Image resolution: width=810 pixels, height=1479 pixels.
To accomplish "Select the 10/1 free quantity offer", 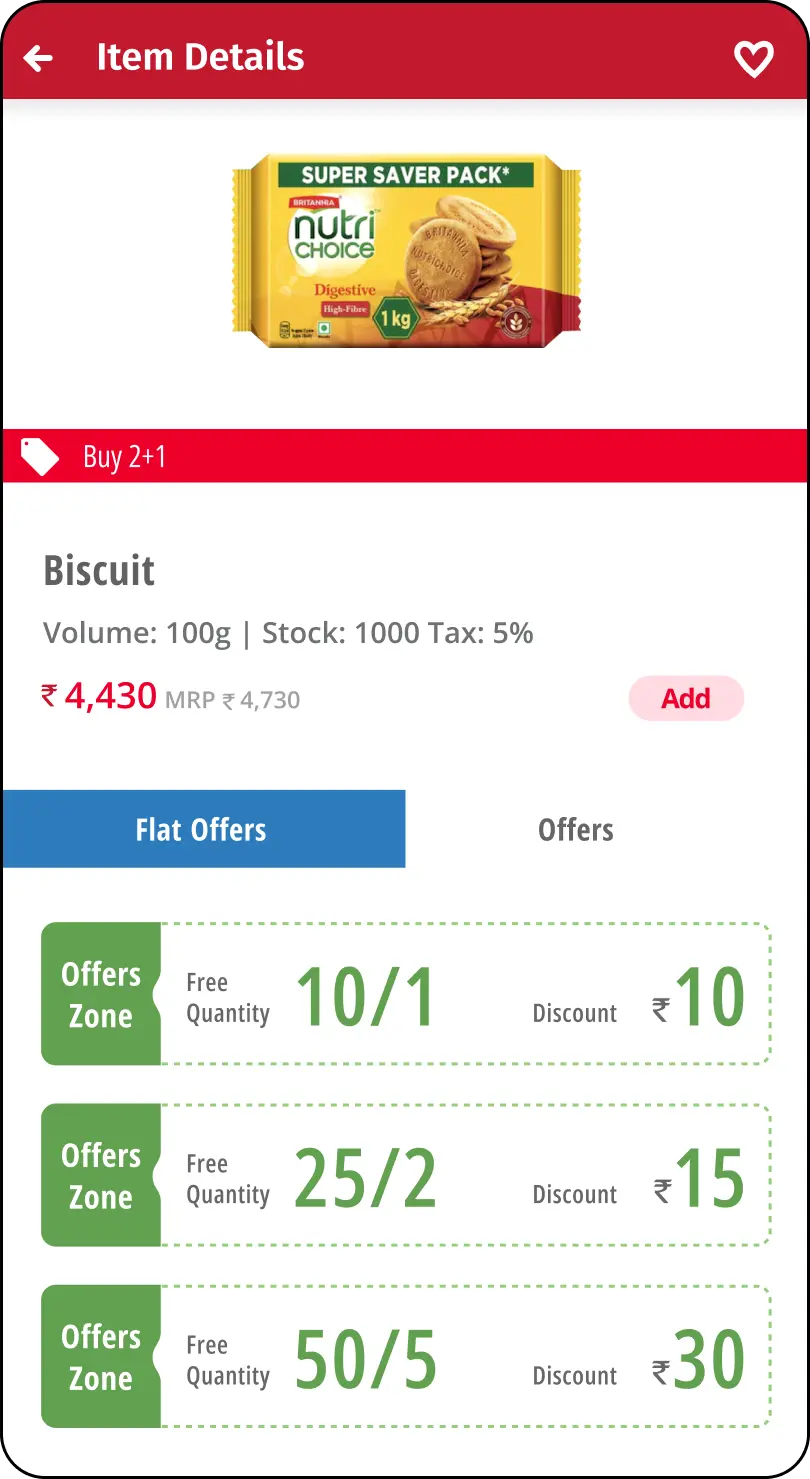I will point(405,994).
